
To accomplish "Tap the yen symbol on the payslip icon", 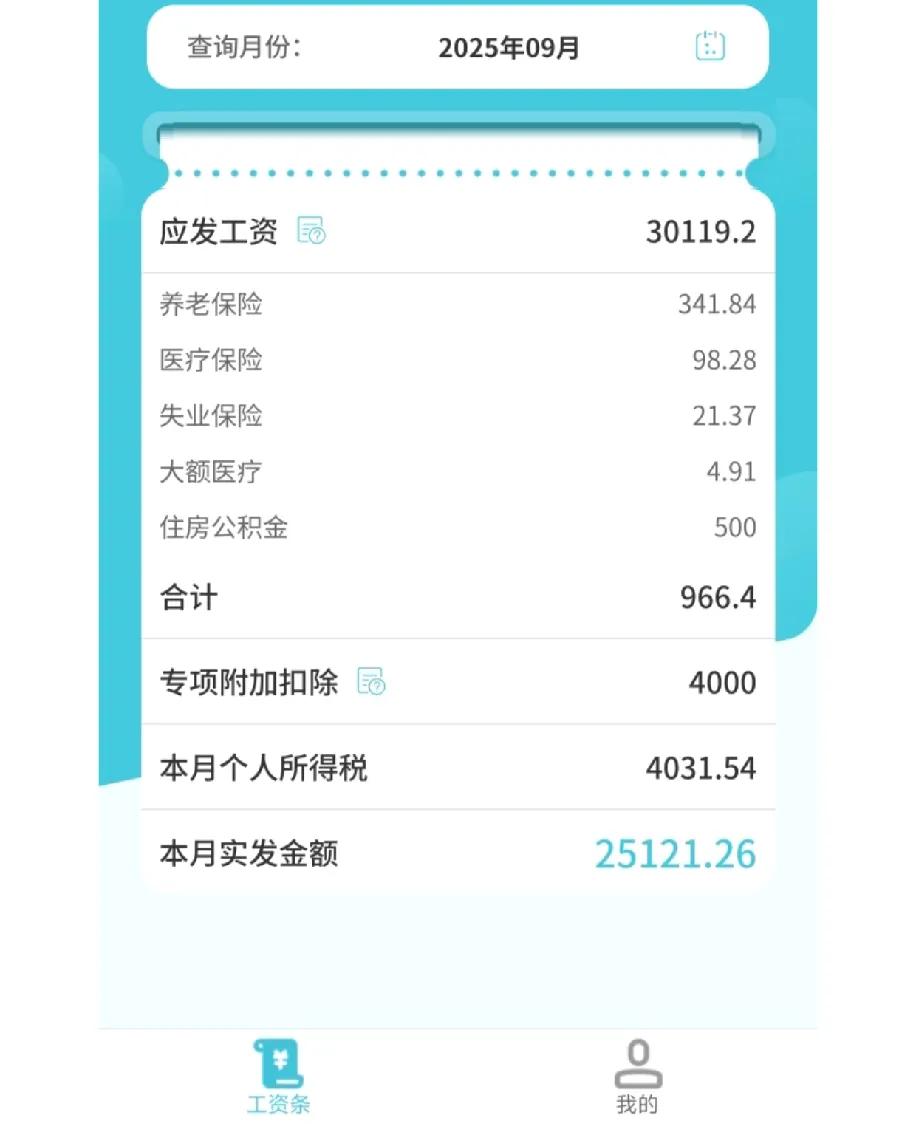I will pos(280,1057).
